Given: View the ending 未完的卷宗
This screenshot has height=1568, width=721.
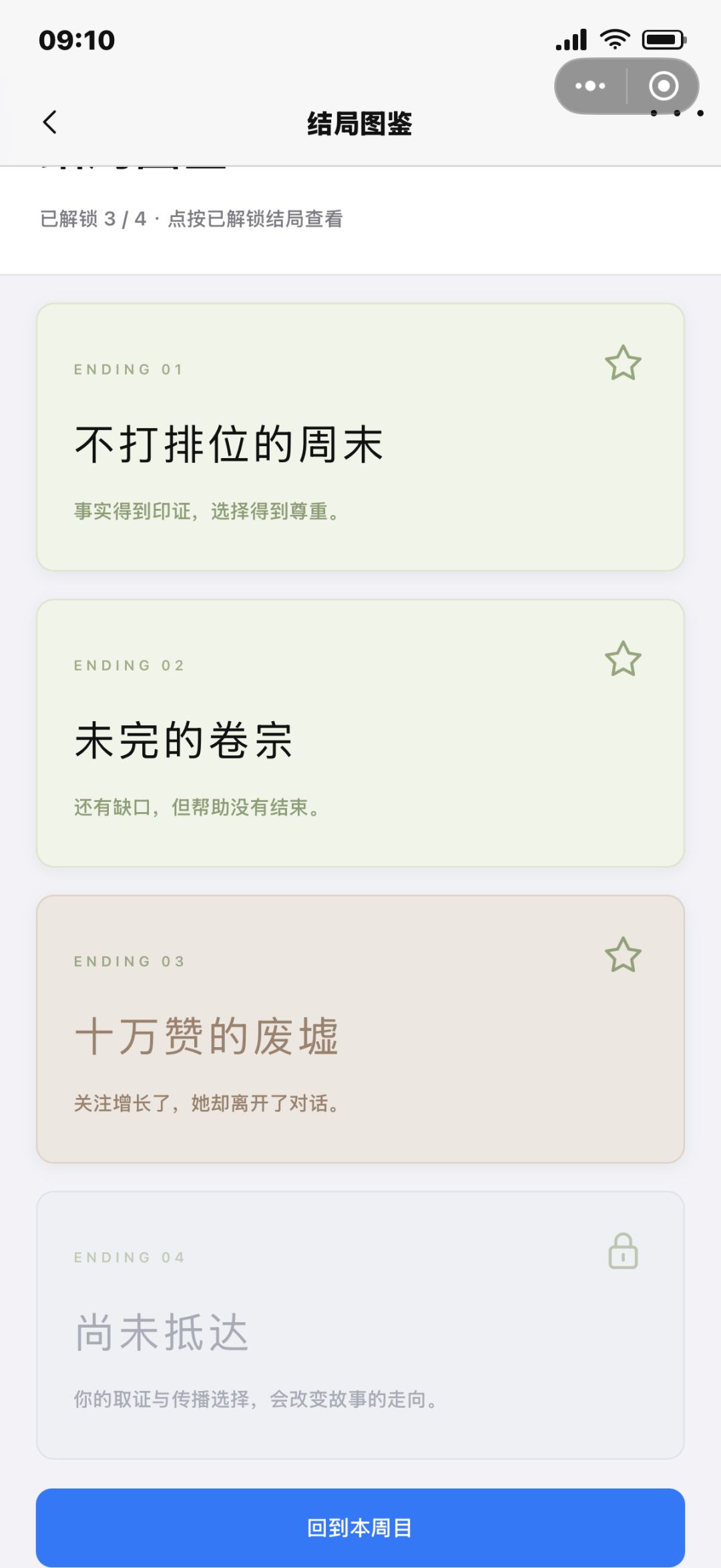Looking at the screenshot, I should pos(360,733).
